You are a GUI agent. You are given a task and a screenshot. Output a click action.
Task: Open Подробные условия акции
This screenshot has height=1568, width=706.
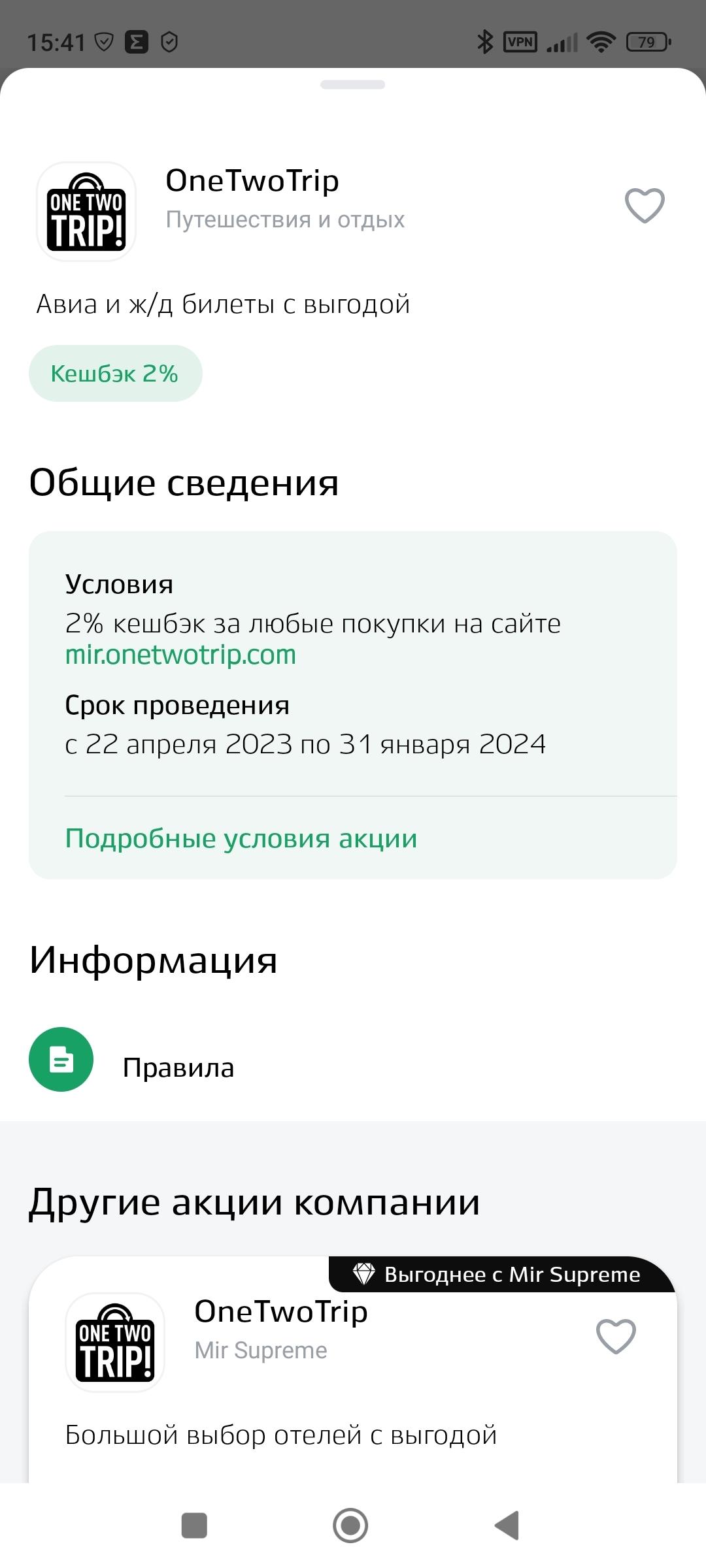click(241, 838)
